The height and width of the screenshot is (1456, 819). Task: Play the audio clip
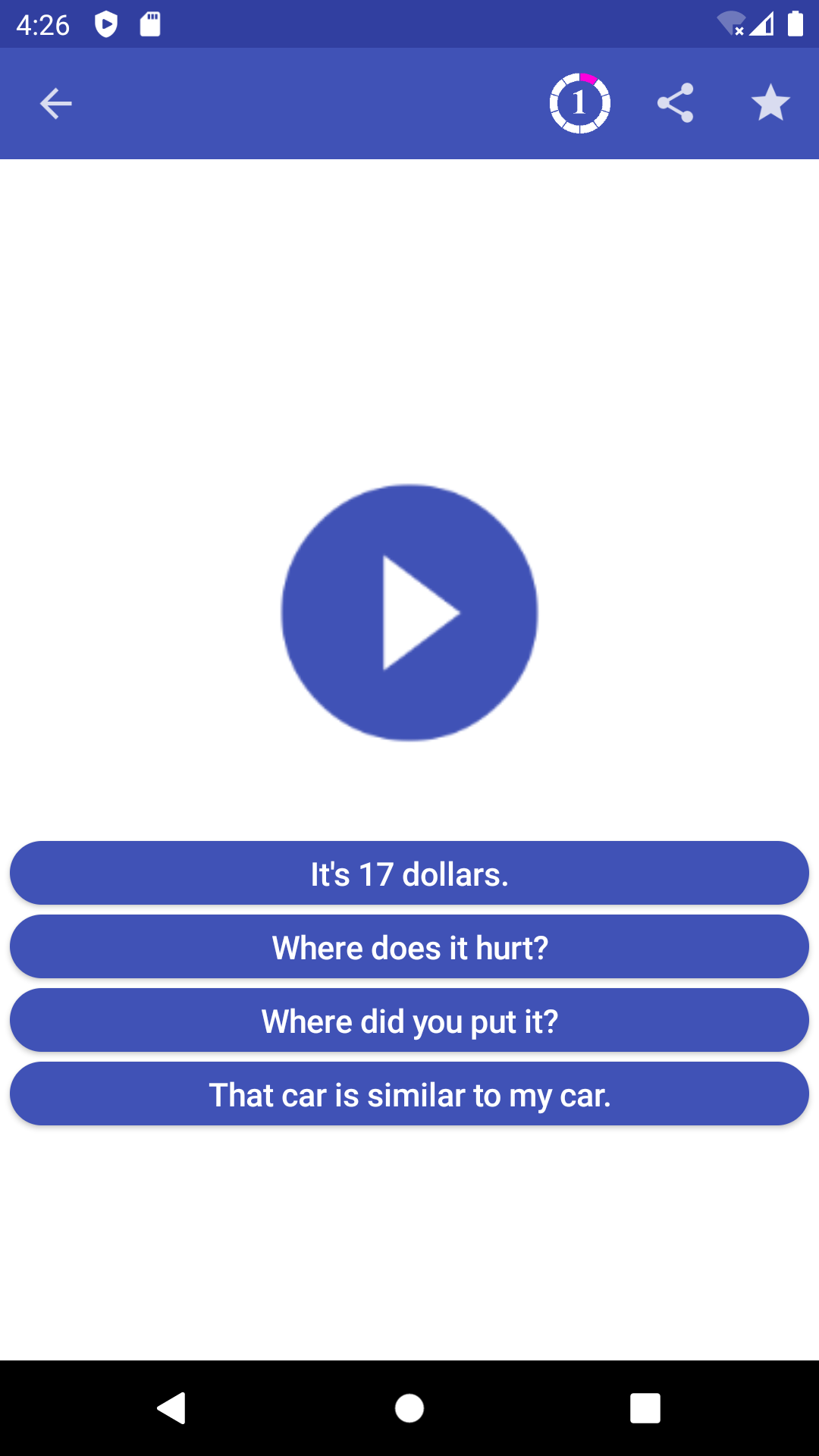(409, 613)
